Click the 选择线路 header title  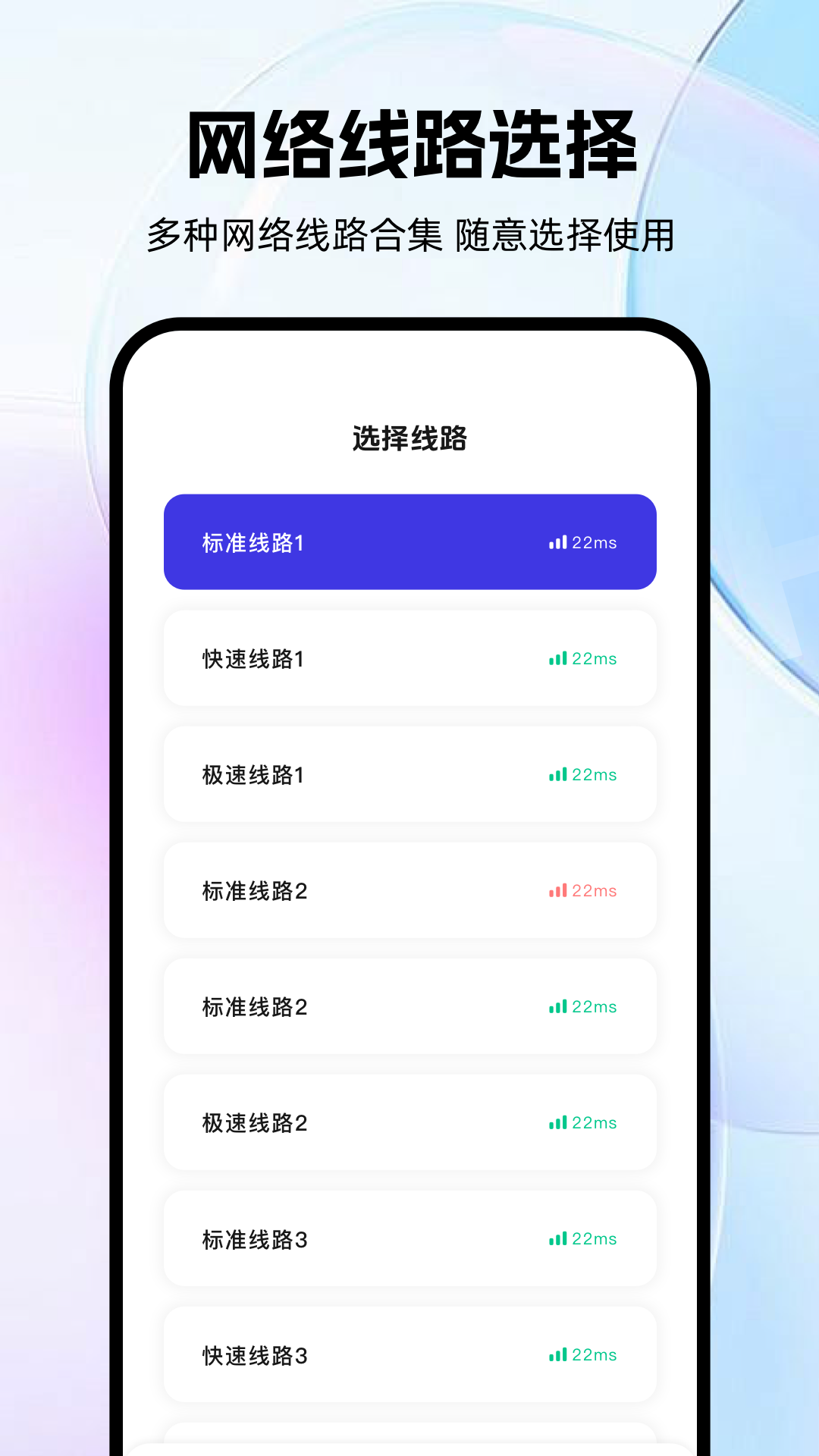pos(409,438)
